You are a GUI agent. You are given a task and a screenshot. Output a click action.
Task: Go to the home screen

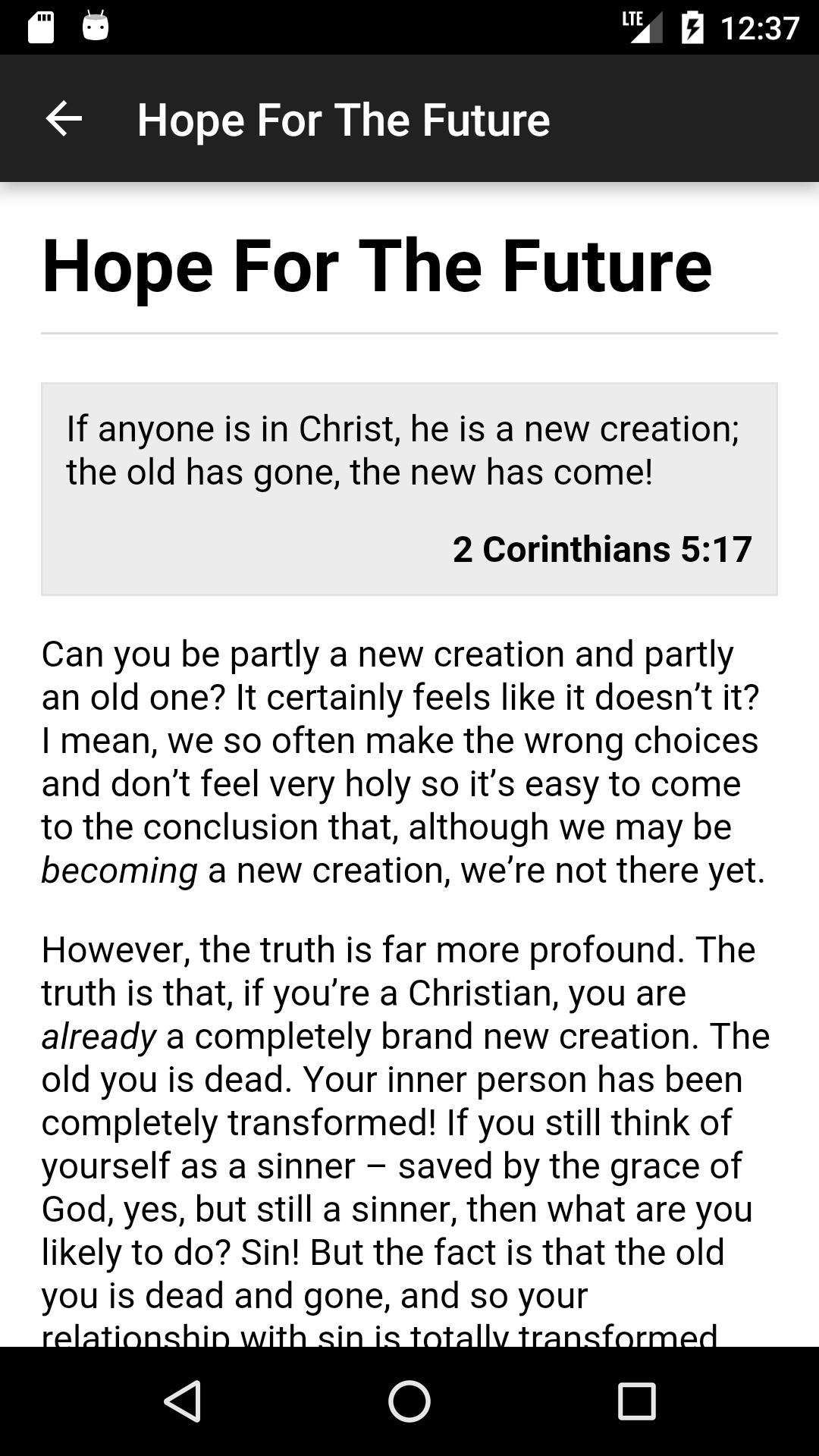(x=409, y=1401)
